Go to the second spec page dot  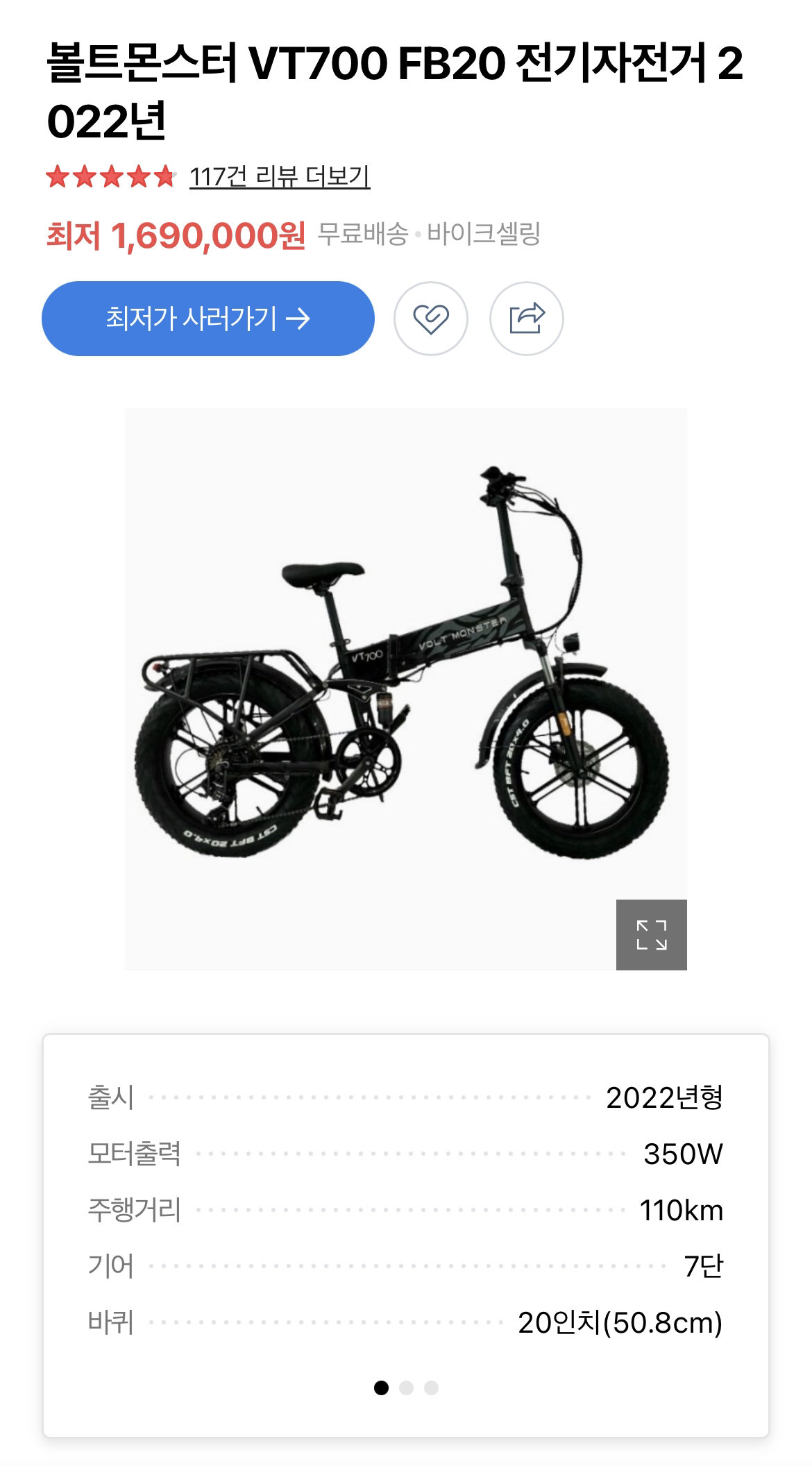tap(406, 1388)
